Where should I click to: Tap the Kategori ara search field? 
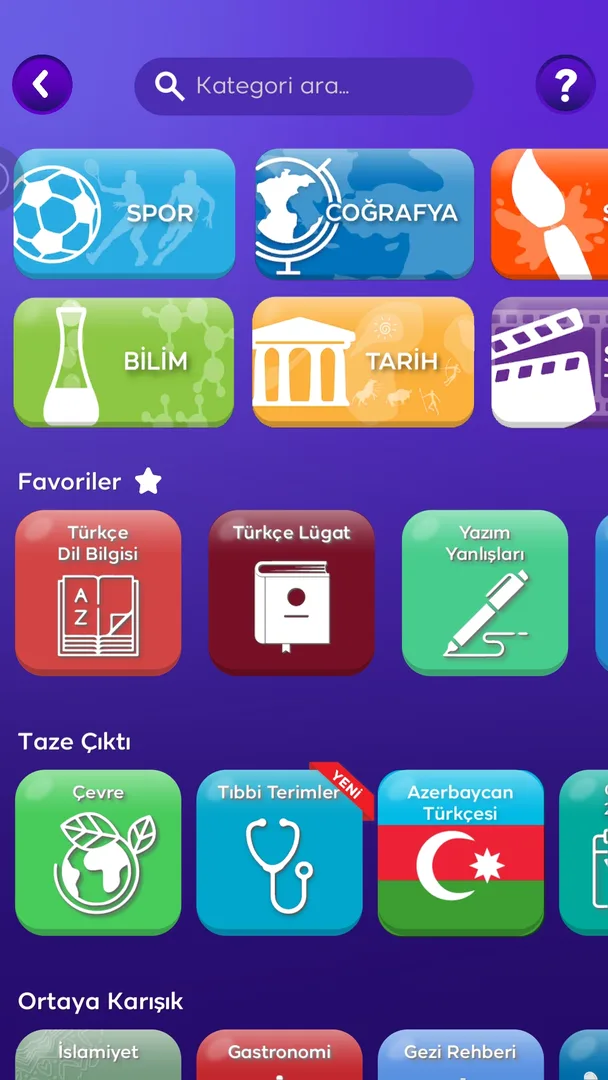(303, 86)
